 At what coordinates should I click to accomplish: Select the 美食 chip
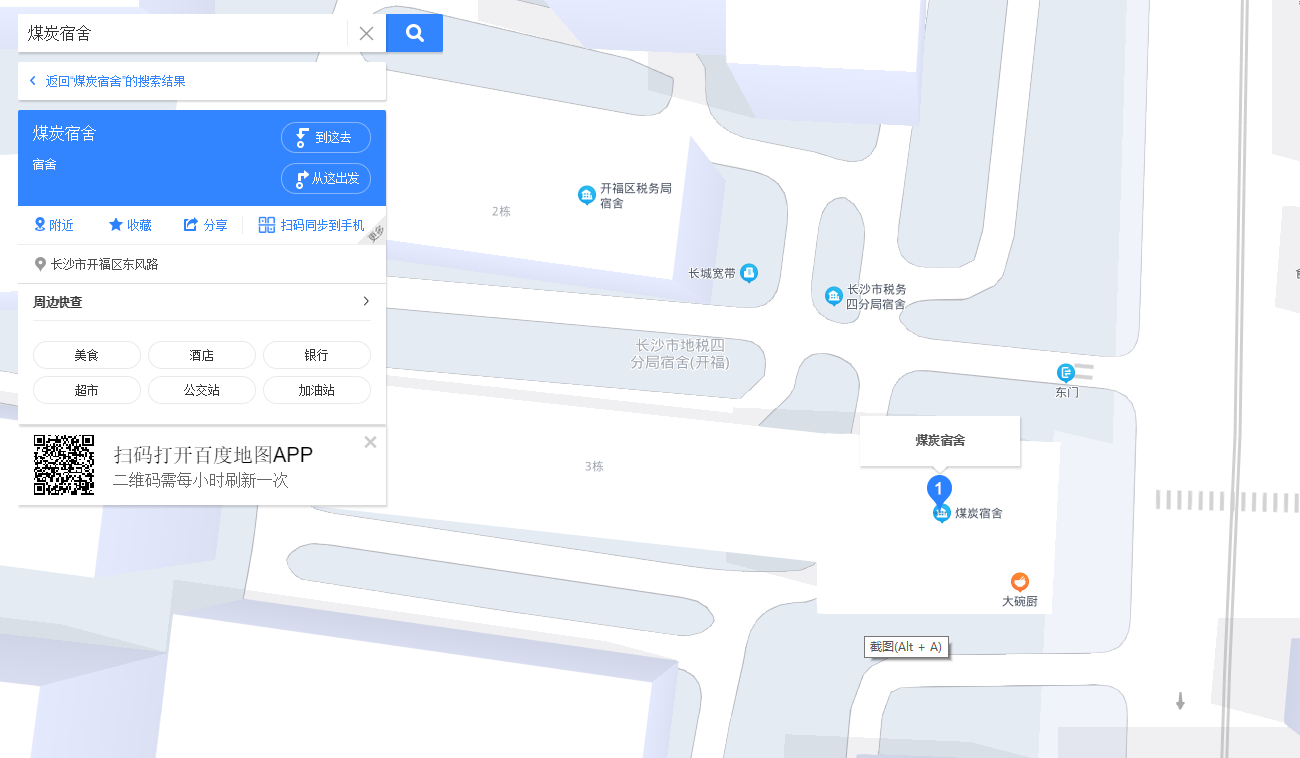pyautogui.click(x=87, y=355)
